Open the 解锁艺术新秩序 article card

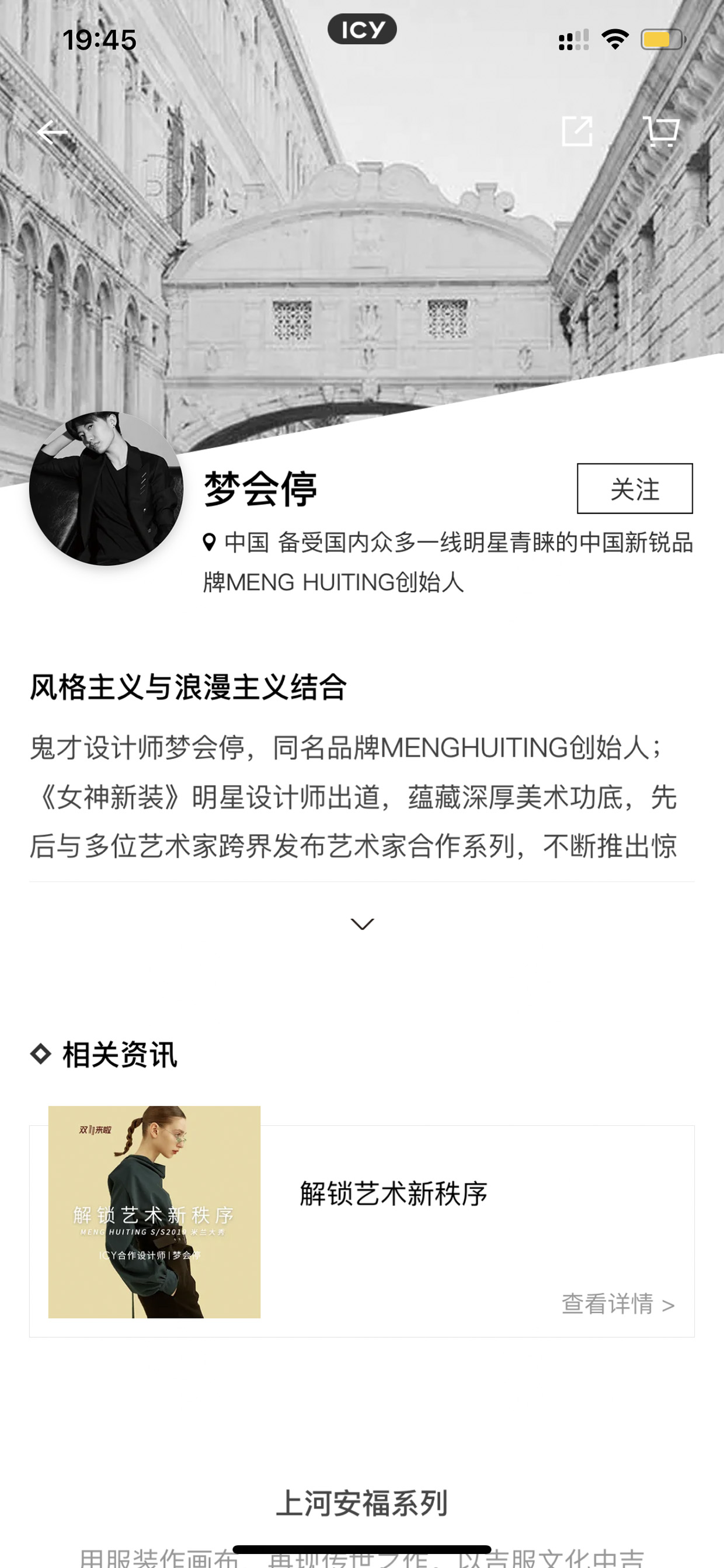click(362, 1222)
